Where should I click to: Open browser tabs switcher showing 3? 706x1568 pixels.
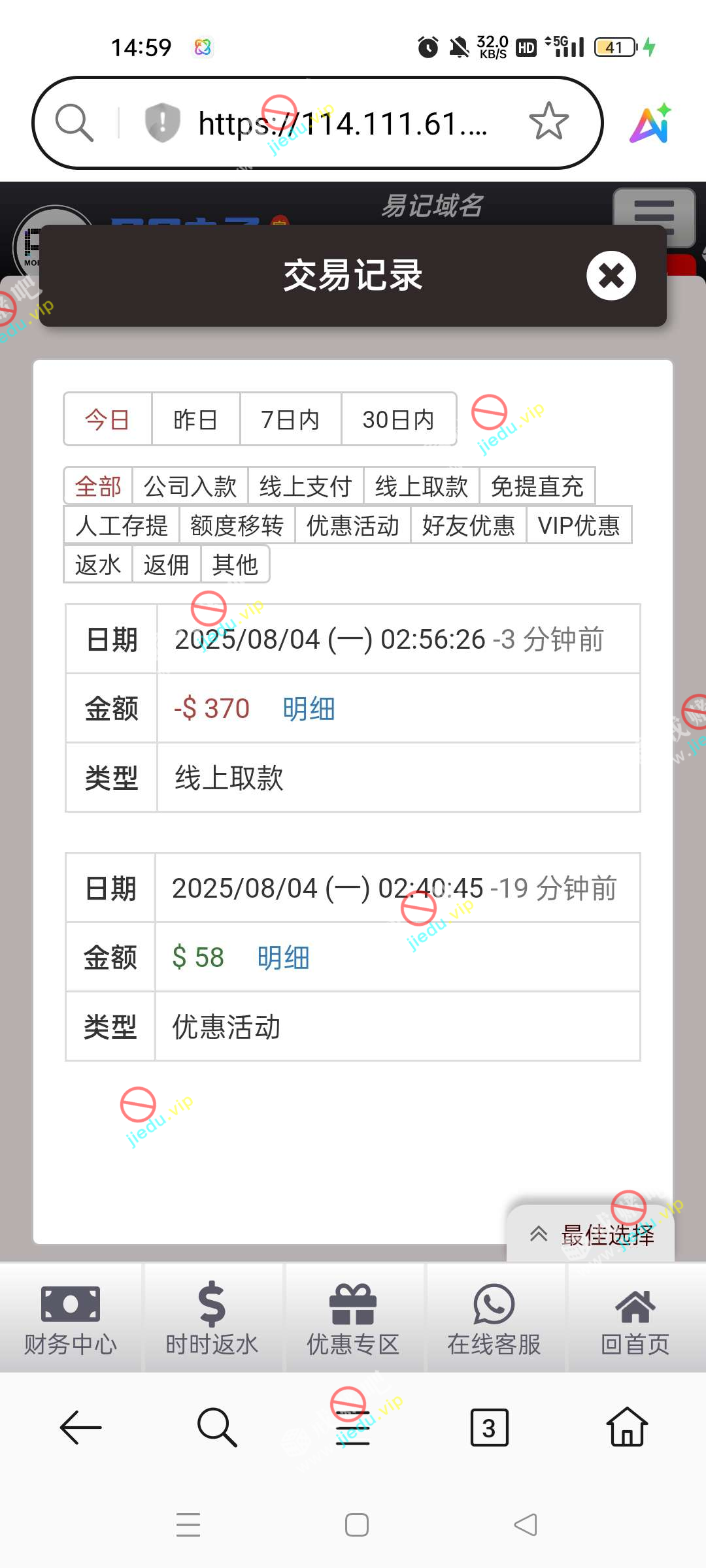click(x=489, y=1428)
